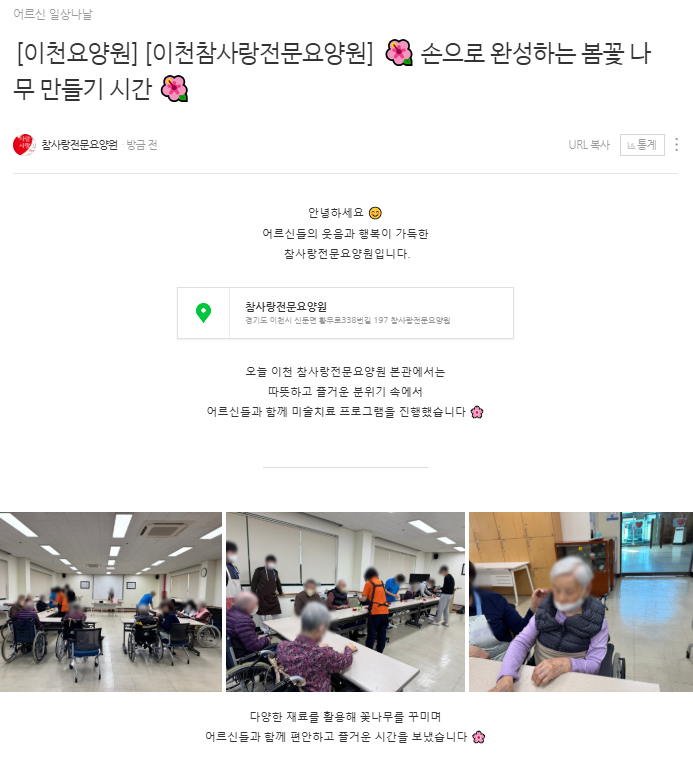View the first photo of the activity room
The image size is (693, 761).
111,602
